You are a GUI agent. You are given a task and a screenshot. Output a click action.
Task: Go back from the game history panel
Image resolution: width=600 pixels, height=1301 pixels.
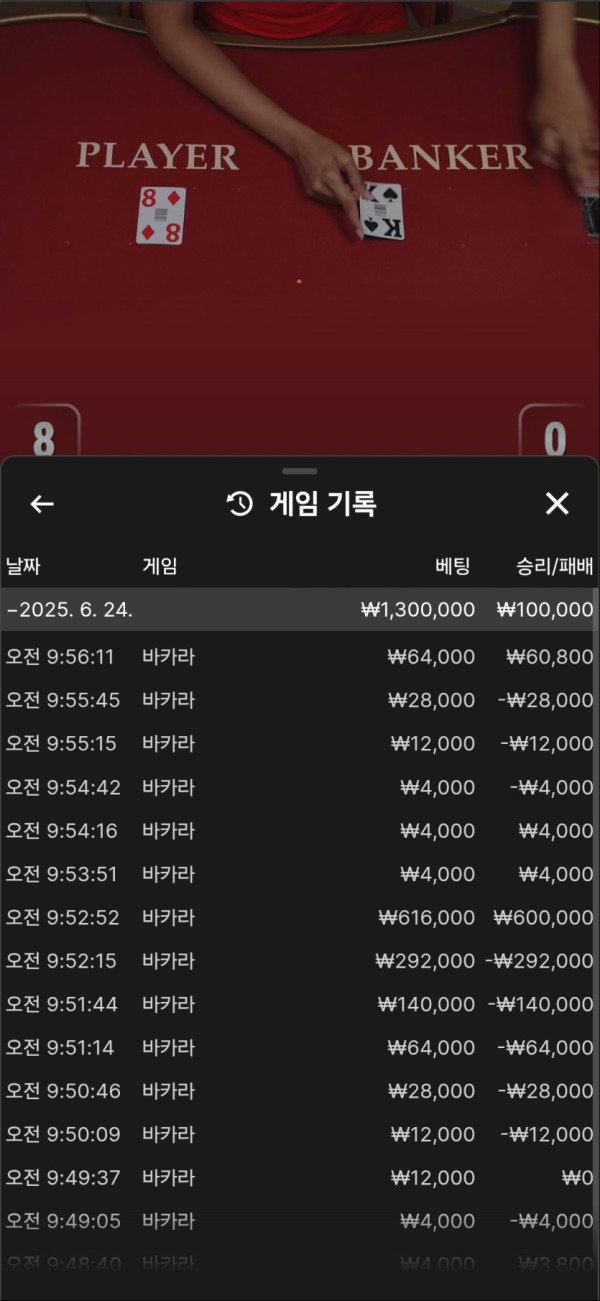(42, 504)
